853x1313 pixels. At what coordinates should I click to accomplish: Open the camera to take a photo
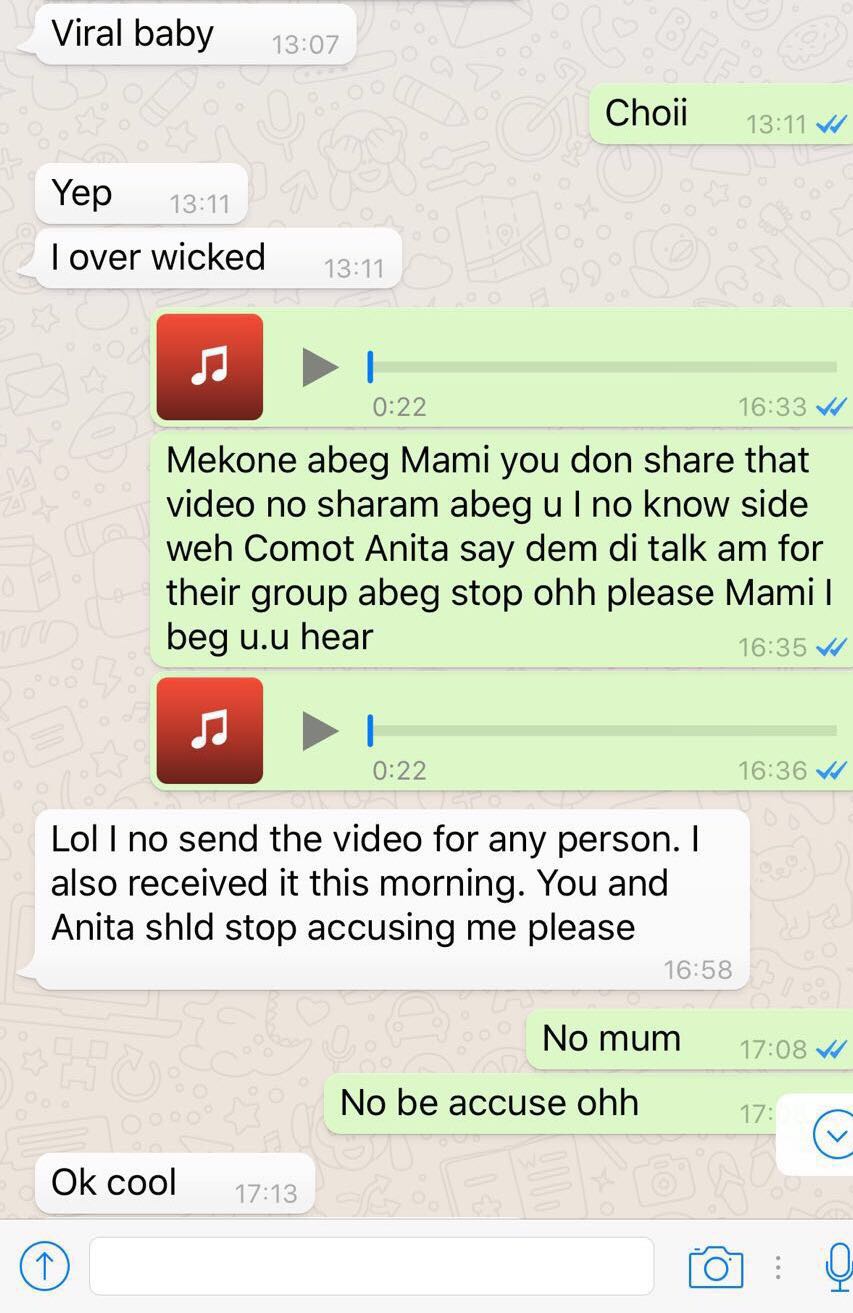click(716, 1266)
